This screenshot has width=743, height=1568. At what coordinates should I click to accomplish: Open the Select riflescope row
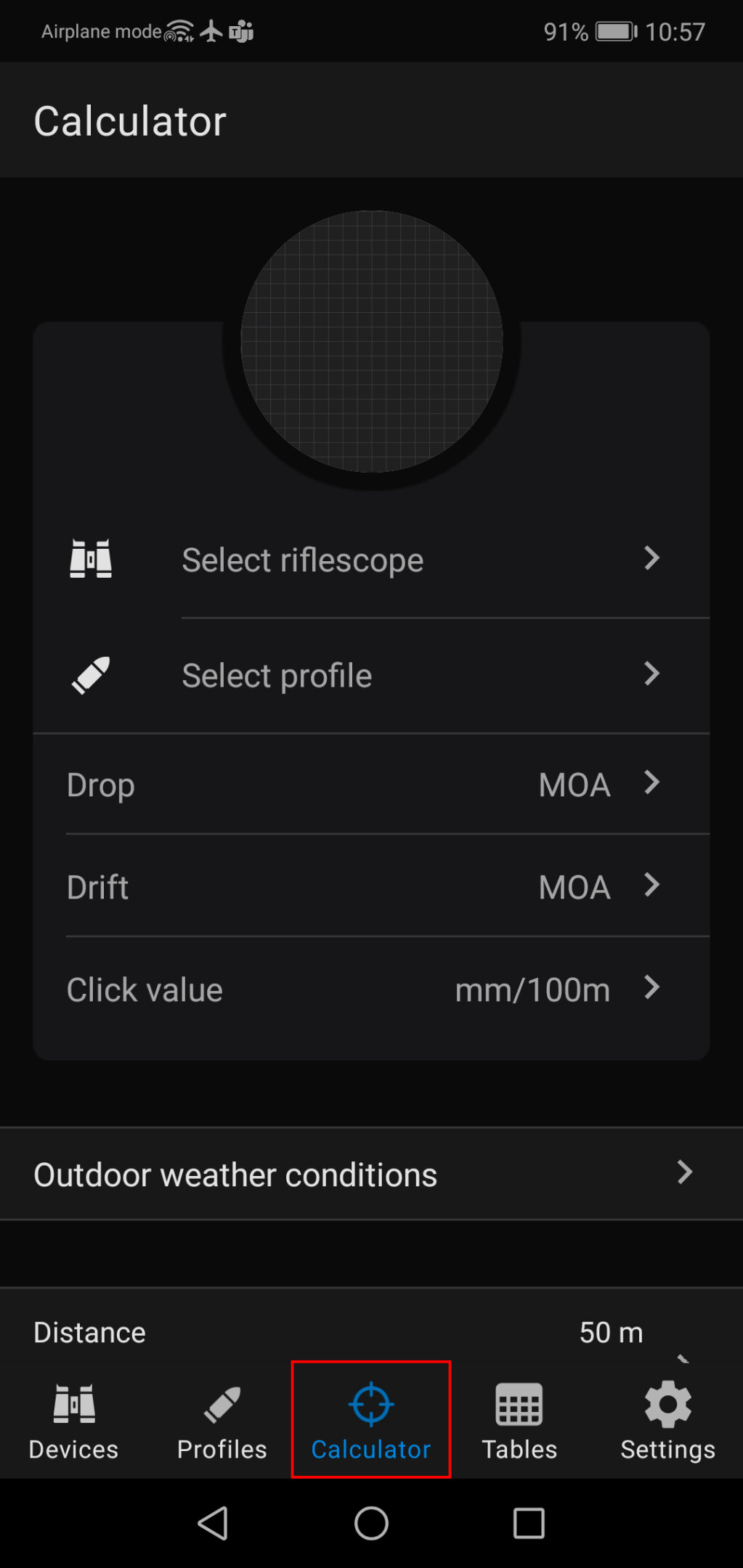(370, 560)
